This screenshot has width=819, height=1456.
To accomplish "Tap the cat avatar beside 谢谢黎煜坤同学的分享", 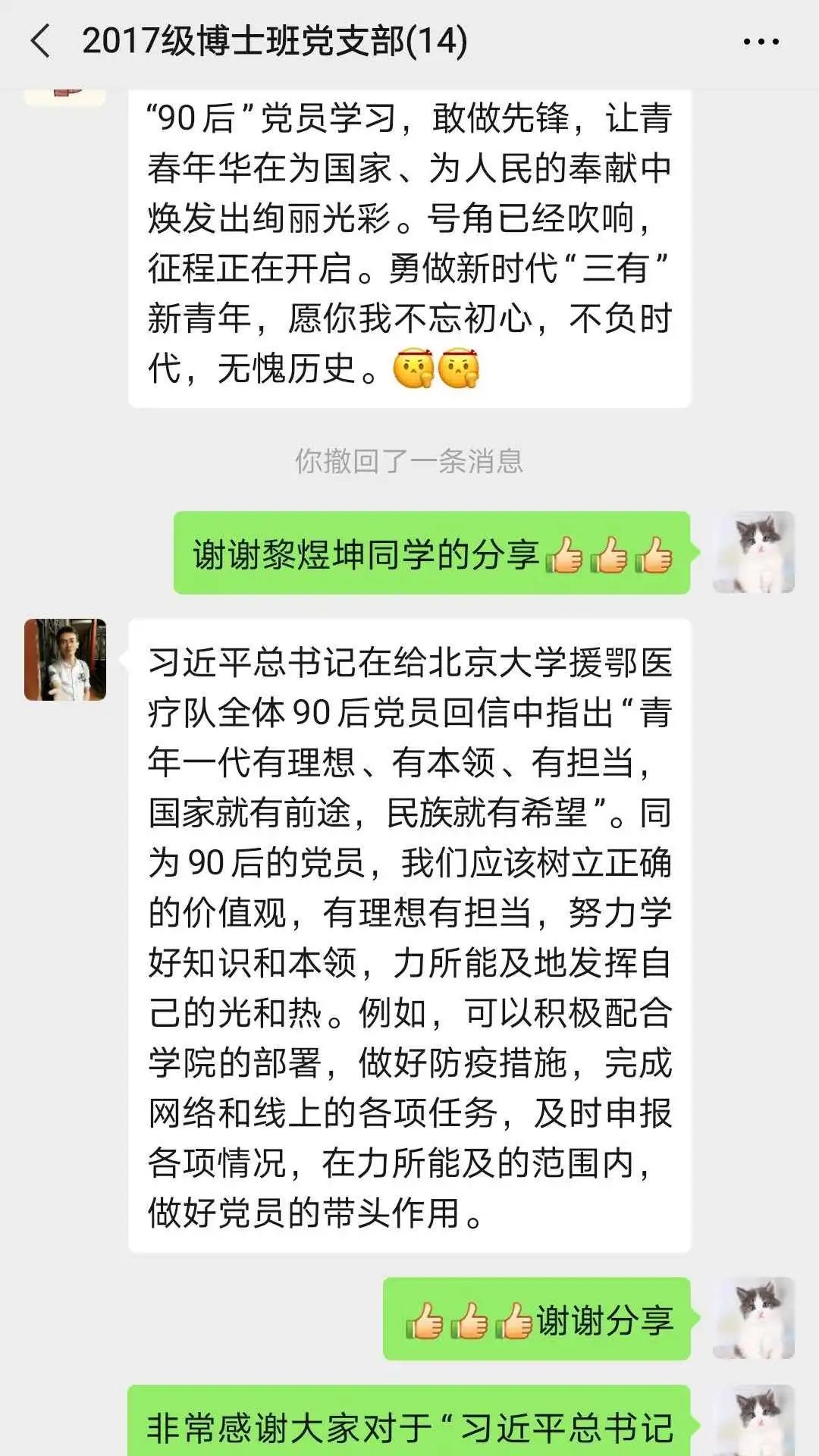I will 753,552.
